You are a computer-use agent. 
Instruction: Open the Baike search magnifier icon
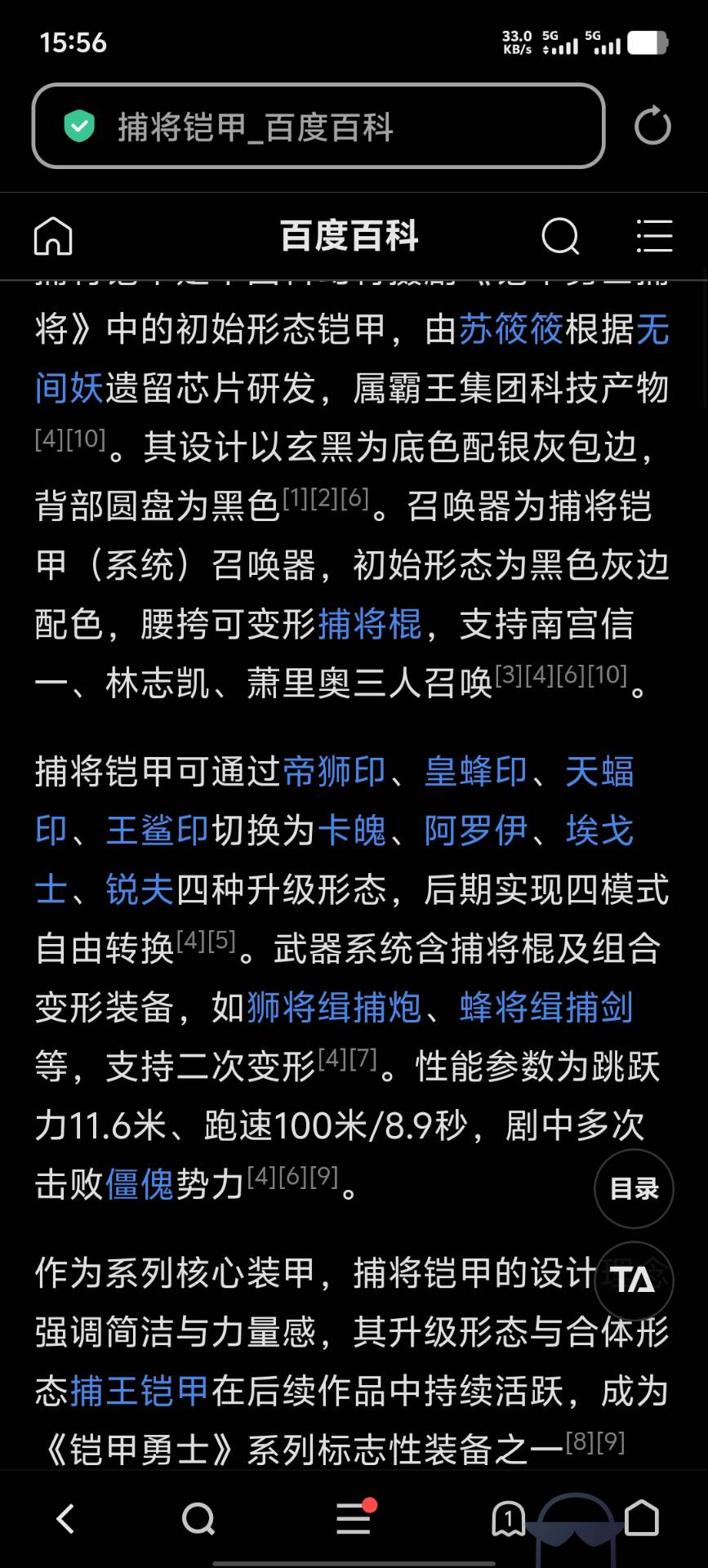click(x=560, y=237)
